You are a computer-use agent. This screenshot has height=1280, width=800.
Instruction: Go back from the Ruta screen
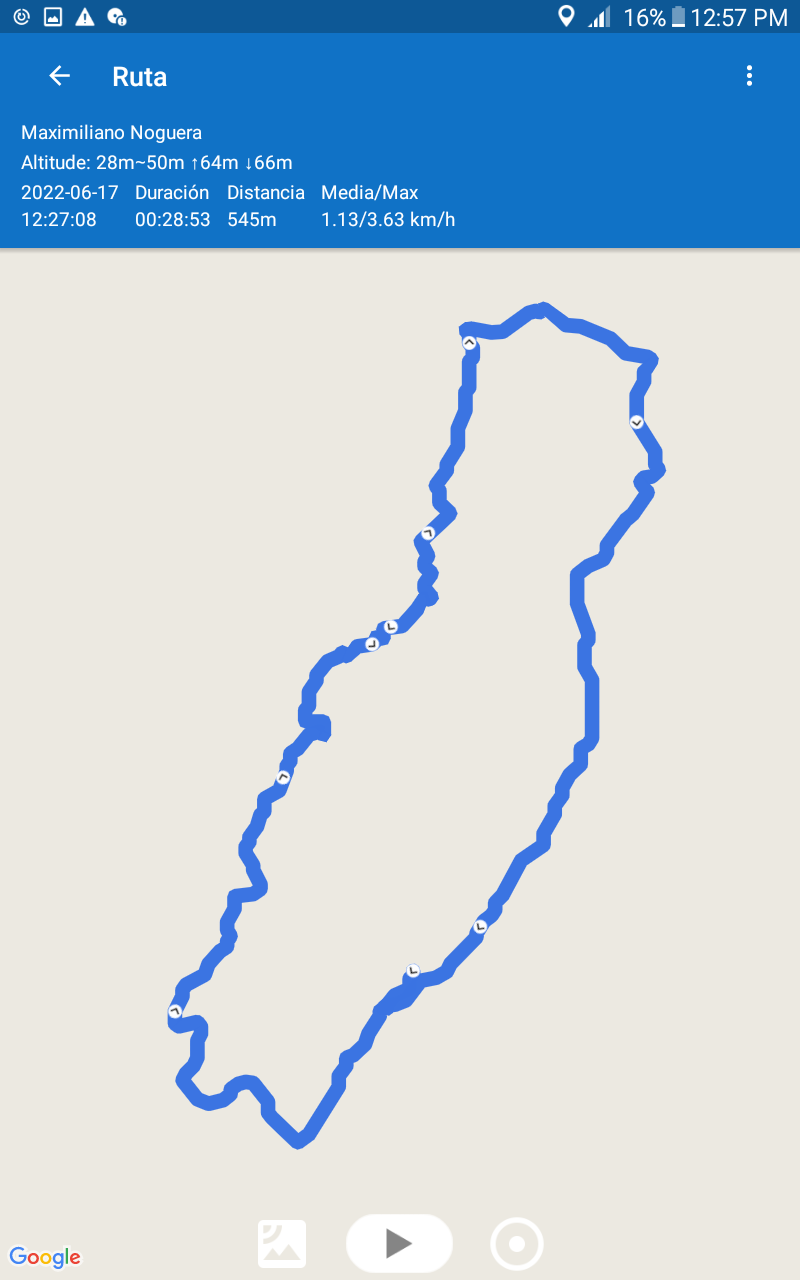60,76
